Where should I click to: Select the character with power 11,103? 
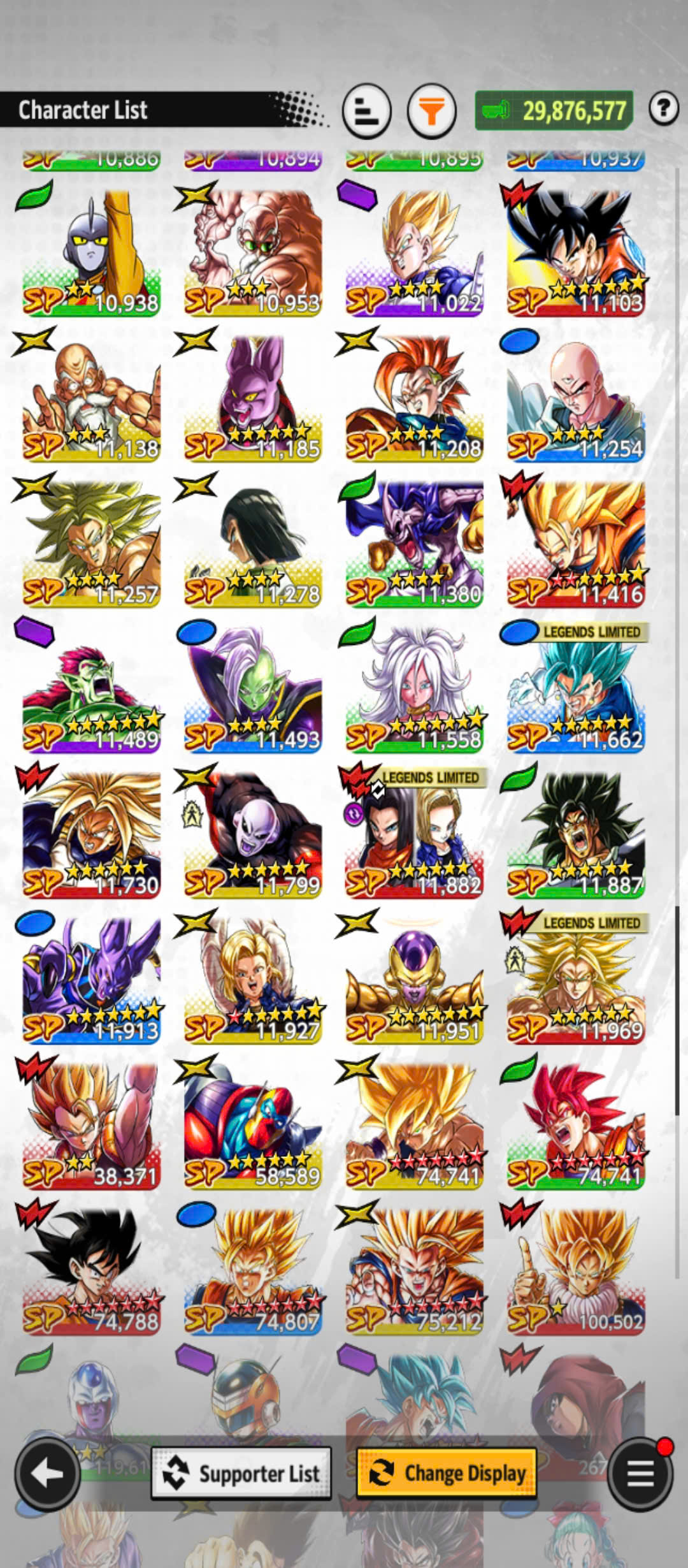(576, 250)
